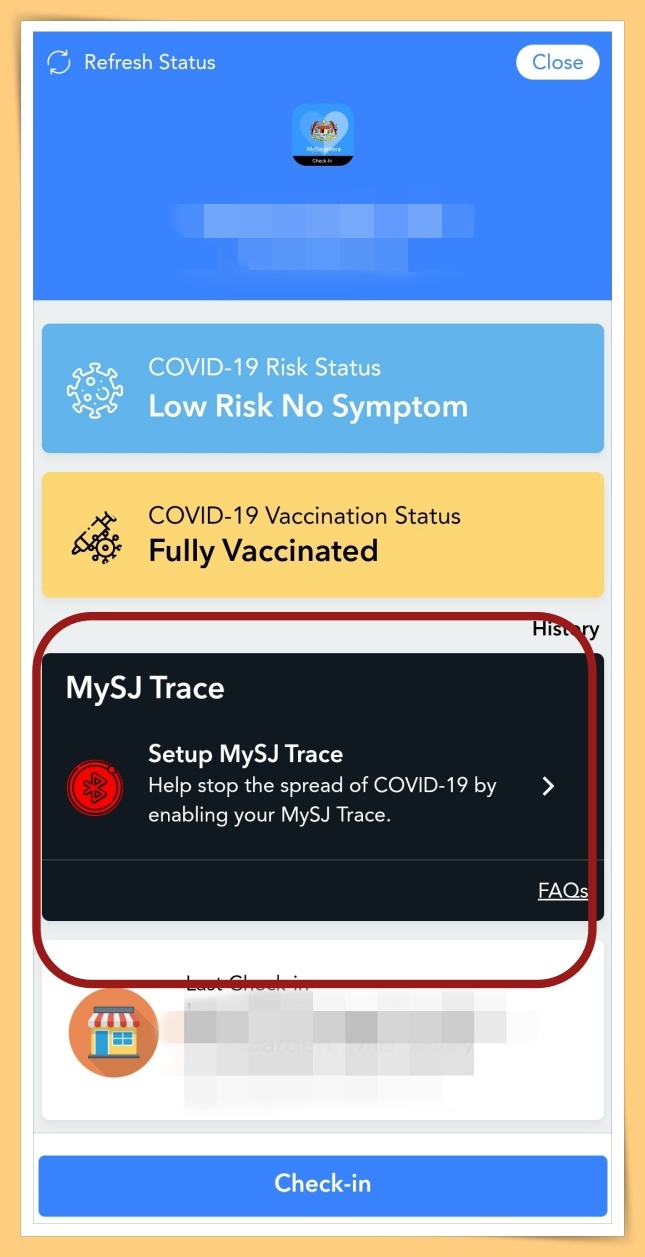Open the COVID-19 Risk Status card
This screenshot has height=1257, width=645.
pos(322,389)
